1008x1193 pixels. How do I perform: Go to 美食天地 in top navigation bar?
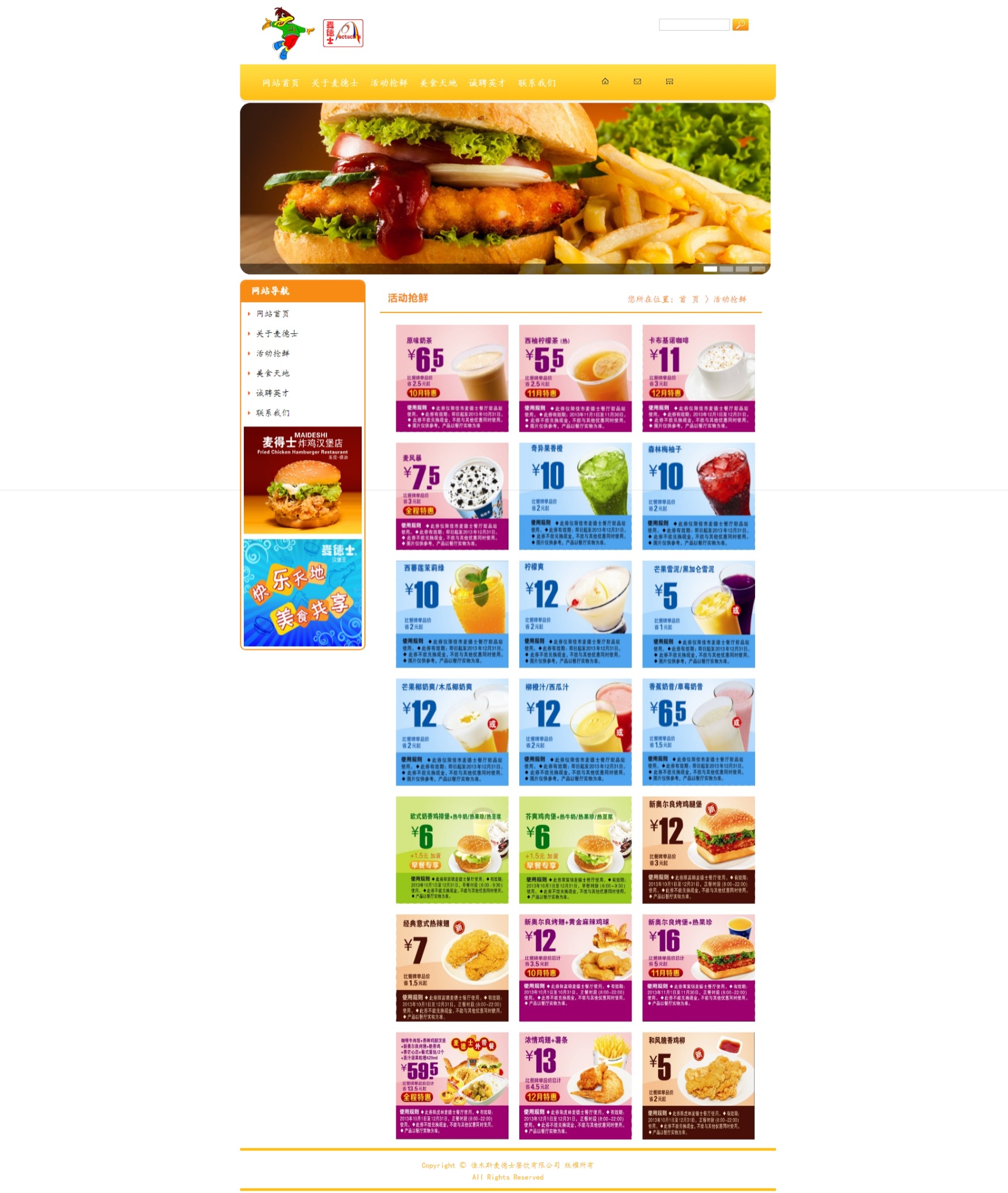[x=438, y=83]
